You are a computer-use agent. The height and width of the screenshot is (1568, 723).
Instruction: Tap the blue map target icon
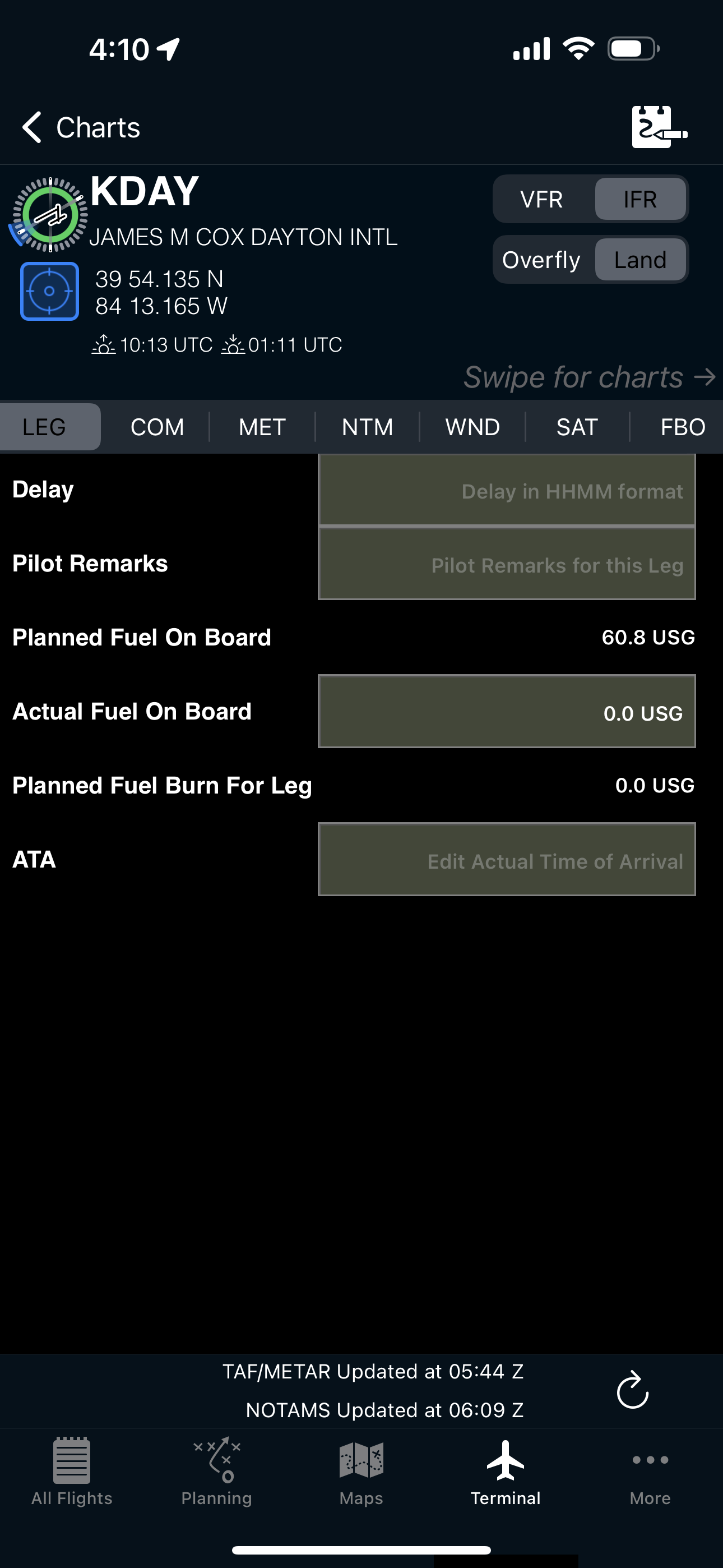coord(49,291)
